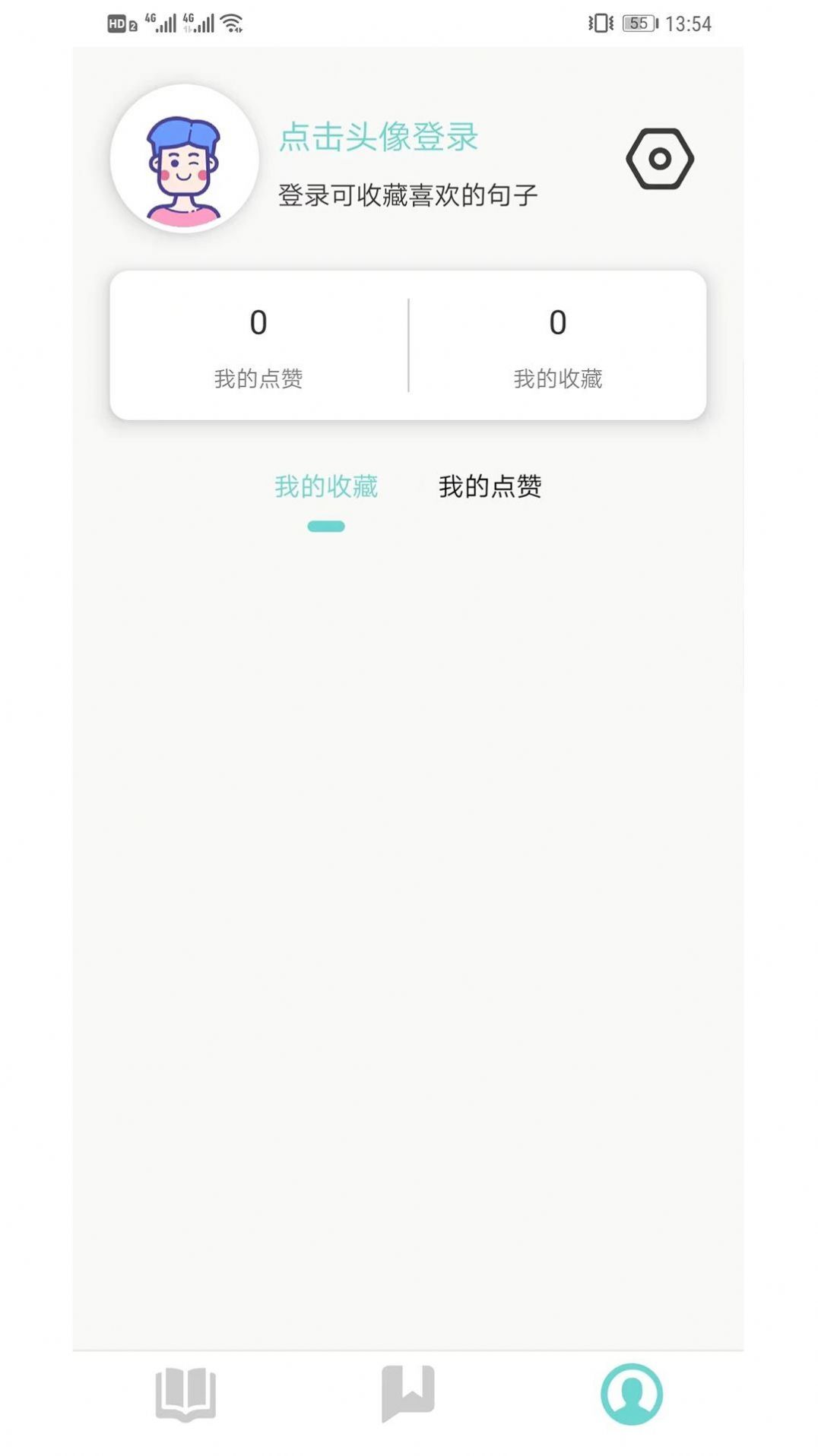
Task: Click the 点击头像登录 login text
Action: [379, 138]
